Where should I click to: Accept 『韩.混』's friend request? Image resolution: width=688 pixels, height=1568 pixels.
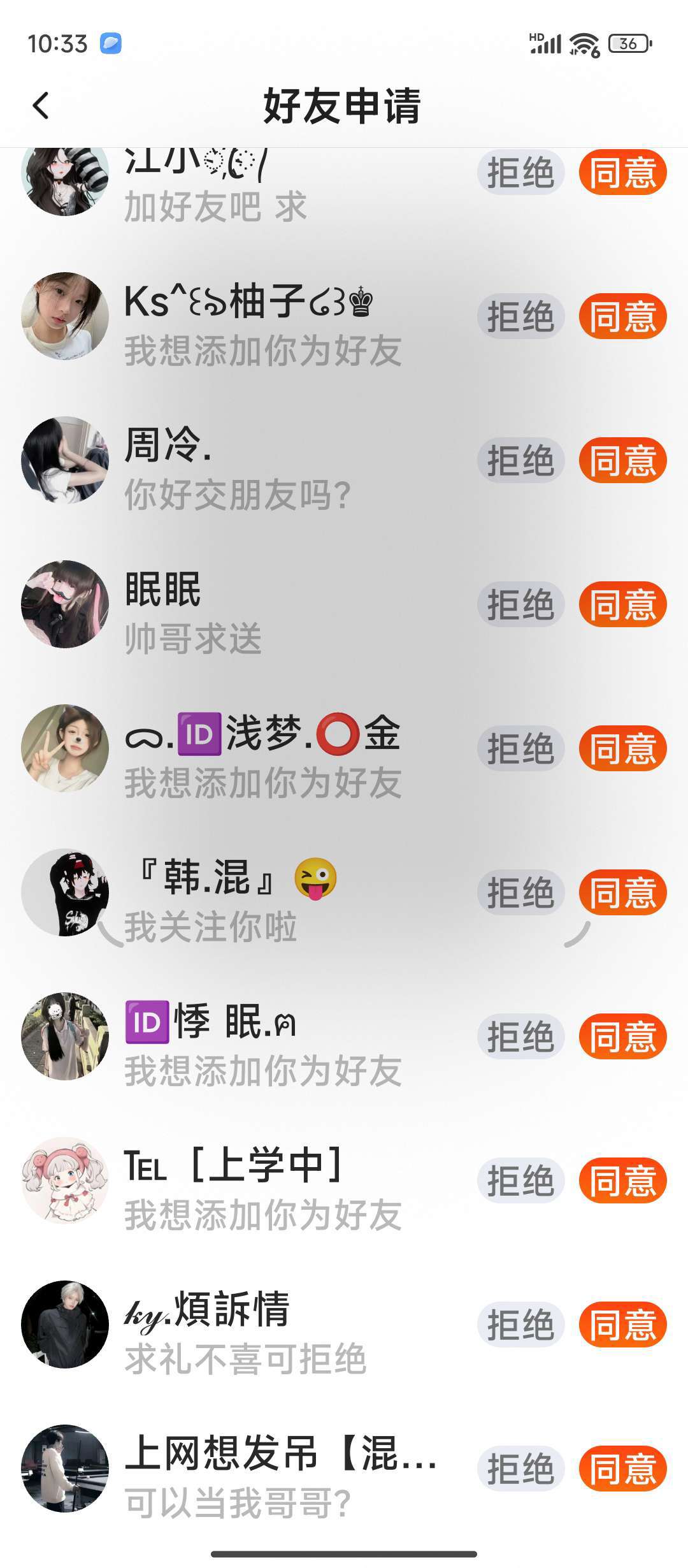tap(622, 892)
